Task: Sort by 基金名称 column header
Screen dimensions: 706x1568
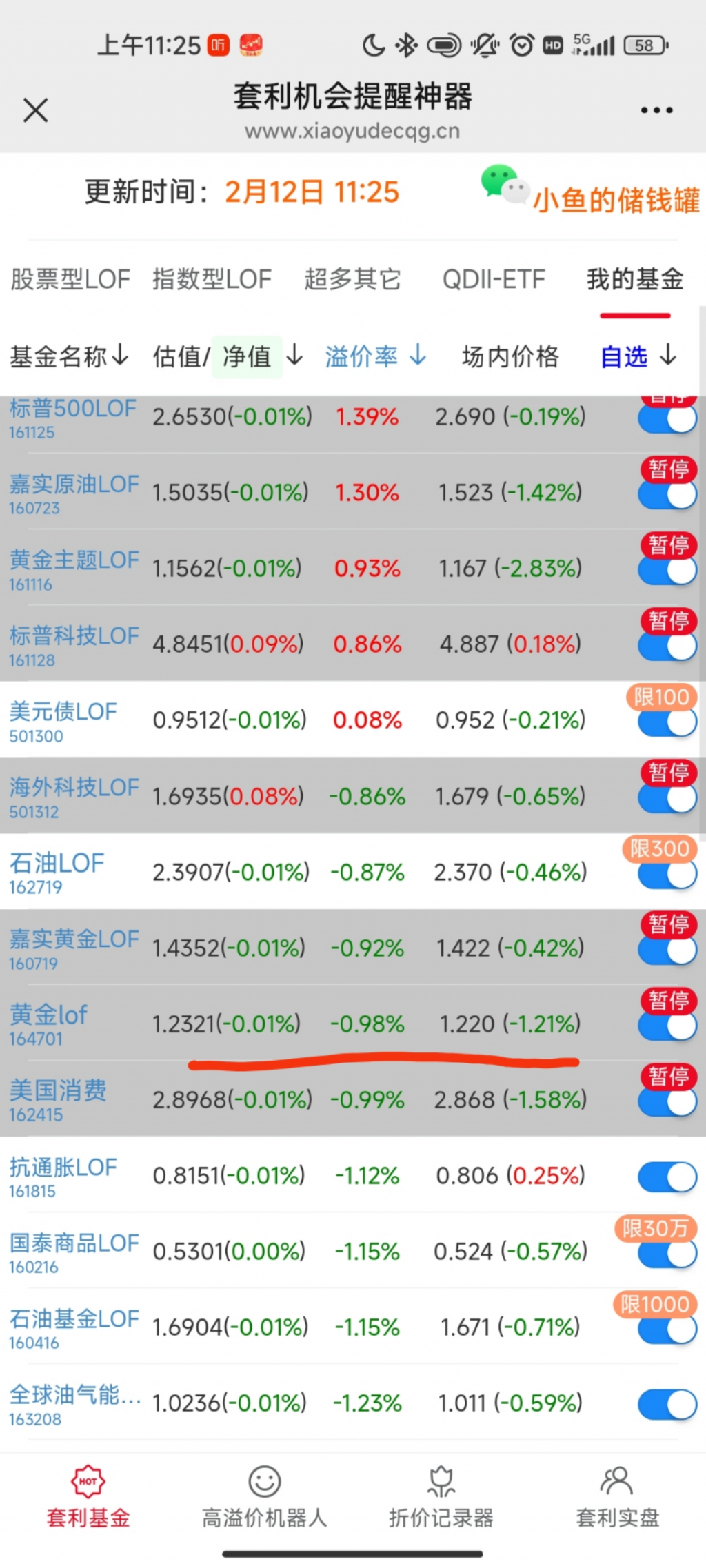Action: pos(68,356)
